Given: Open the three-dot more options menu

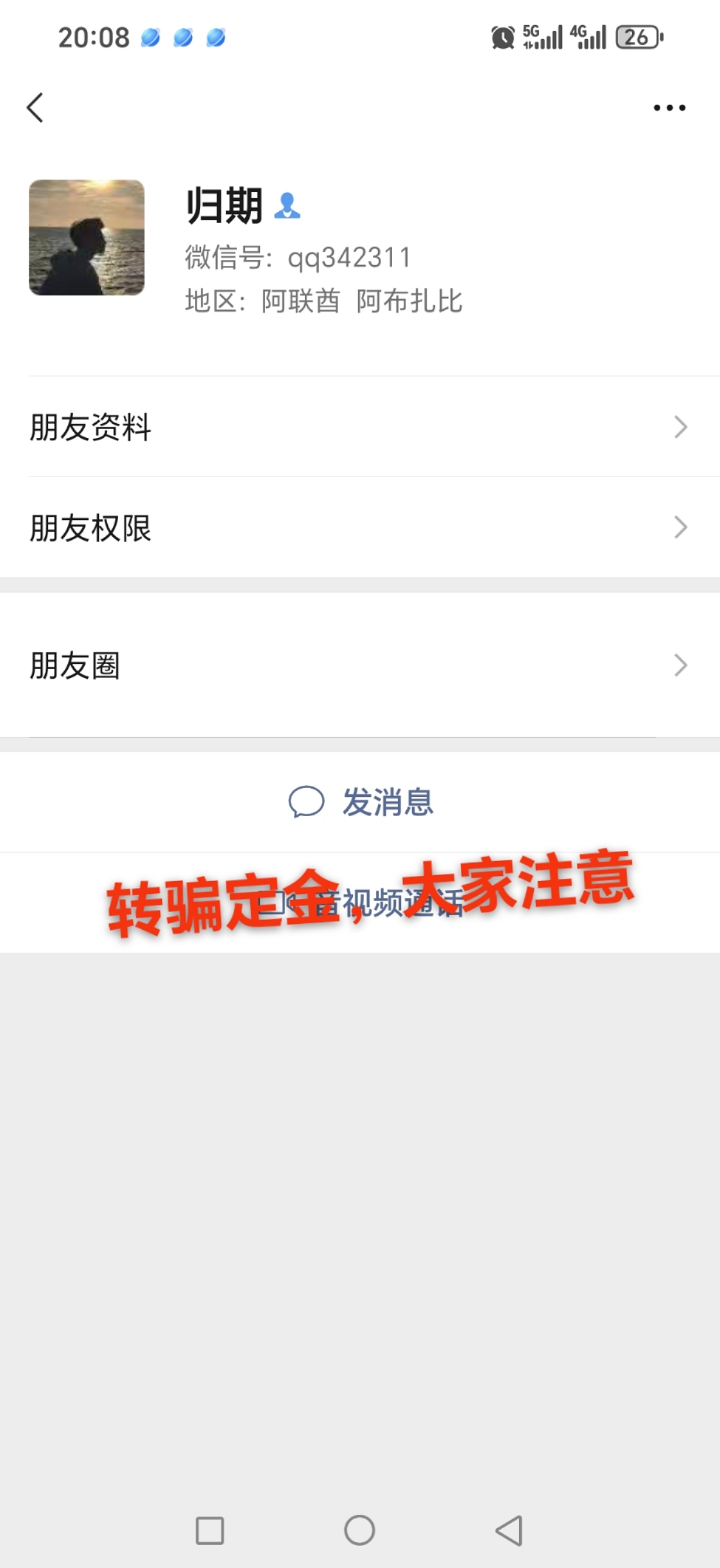Looking at the screenshot, I should pyautogui.click(x=669, y=107).
